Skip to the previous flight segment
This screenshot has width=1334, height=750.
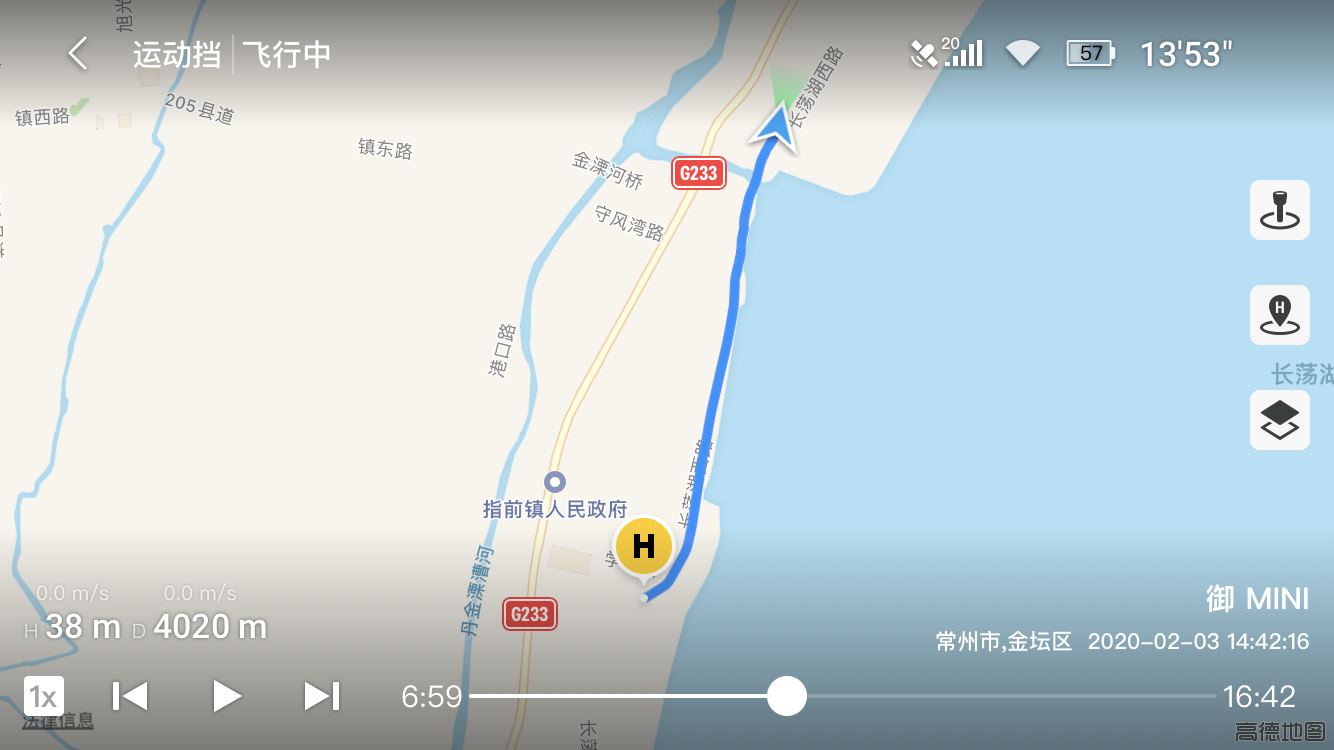click(130, 696)
